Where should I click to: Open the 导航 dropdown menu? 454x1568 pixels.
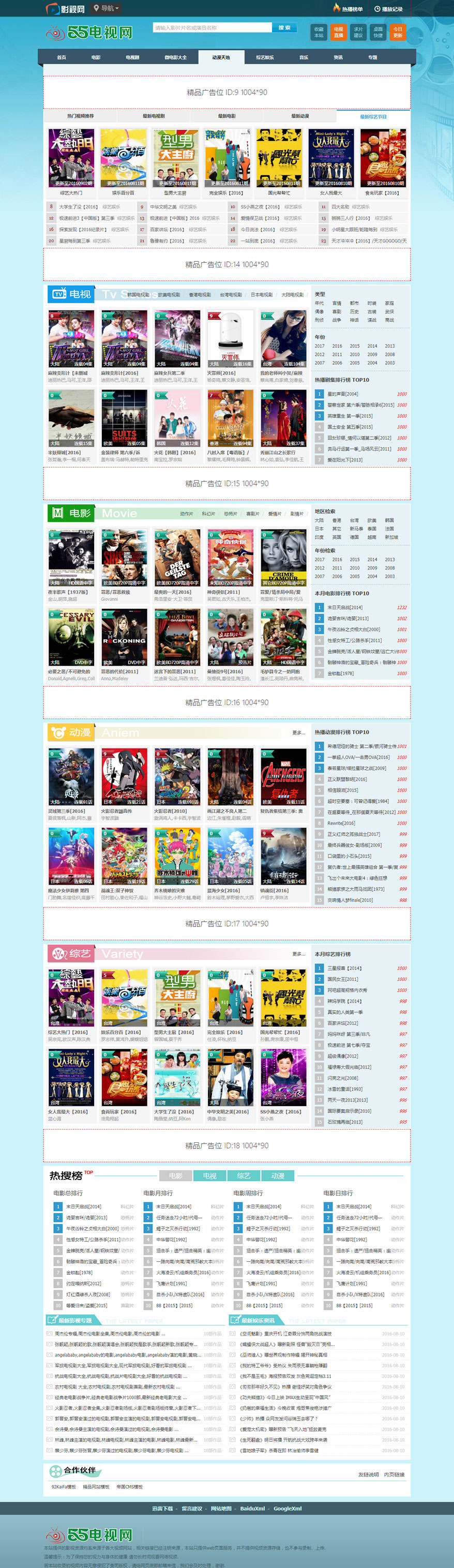107,8
